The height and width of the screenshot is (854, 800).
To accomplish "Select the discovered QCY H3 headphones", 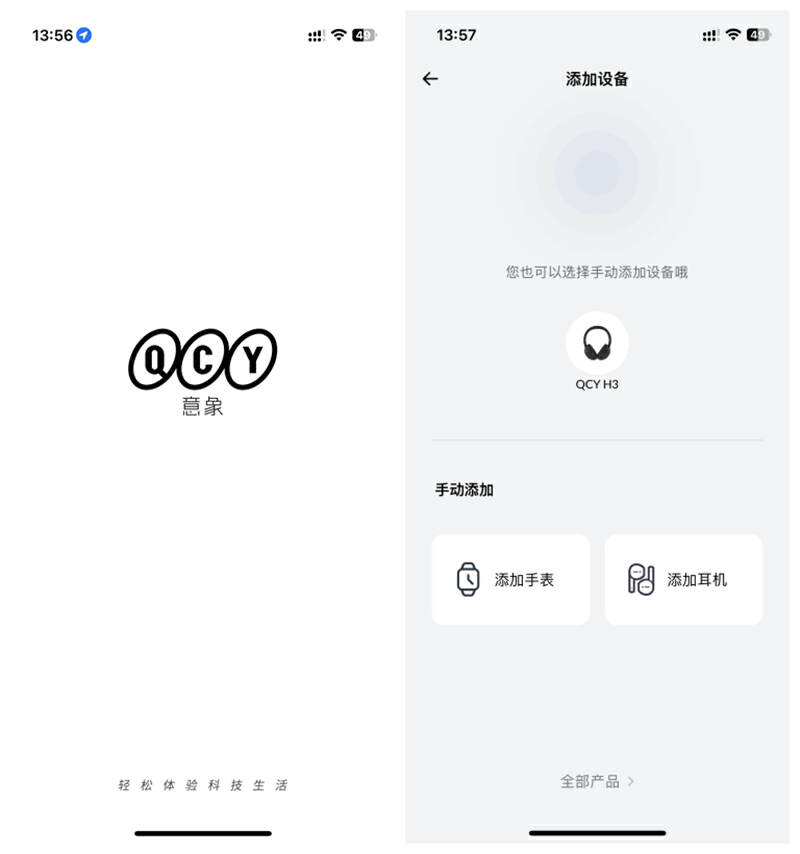I will (597, 344).
